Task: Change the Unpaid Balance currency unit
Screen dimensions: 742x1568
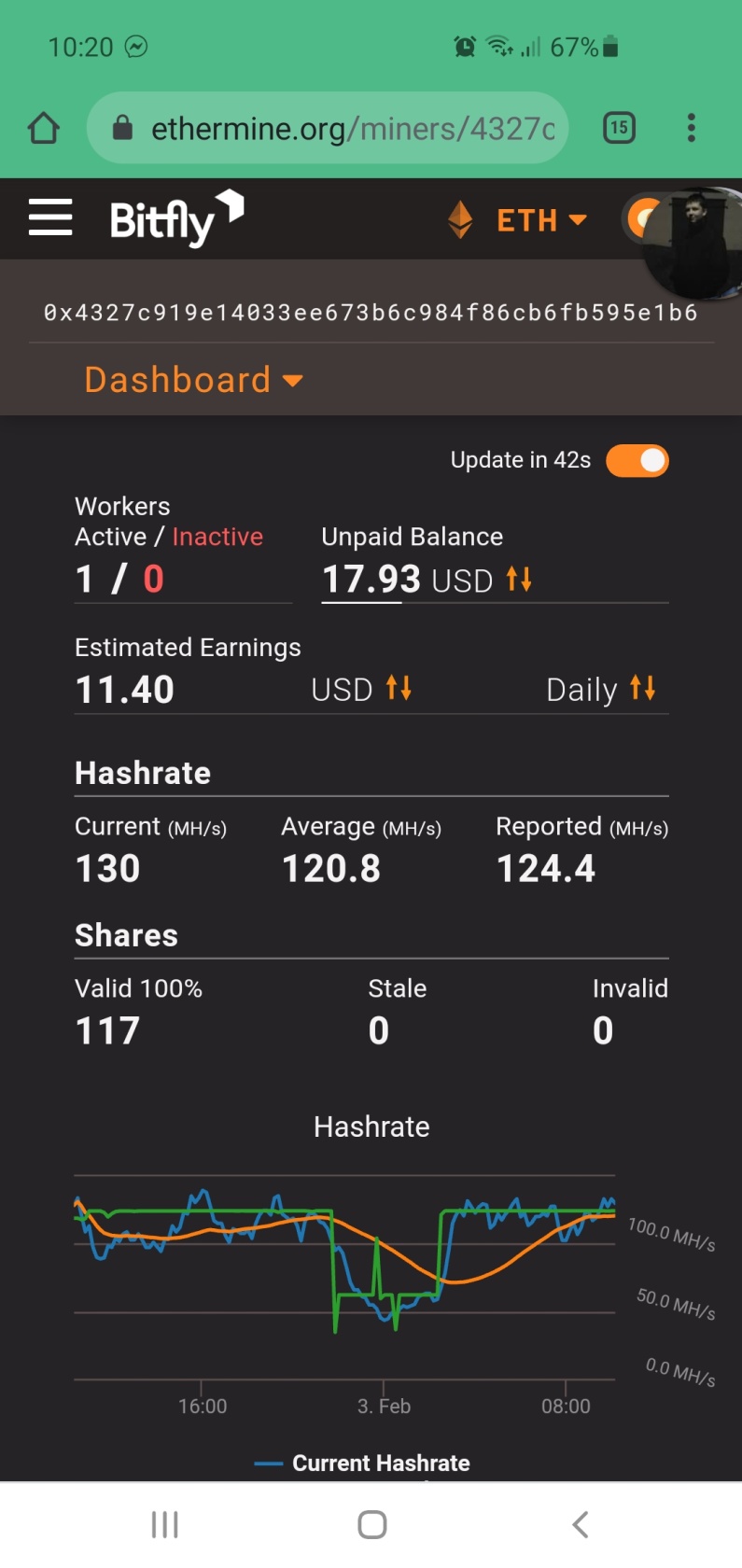Action: coord(518,580)
